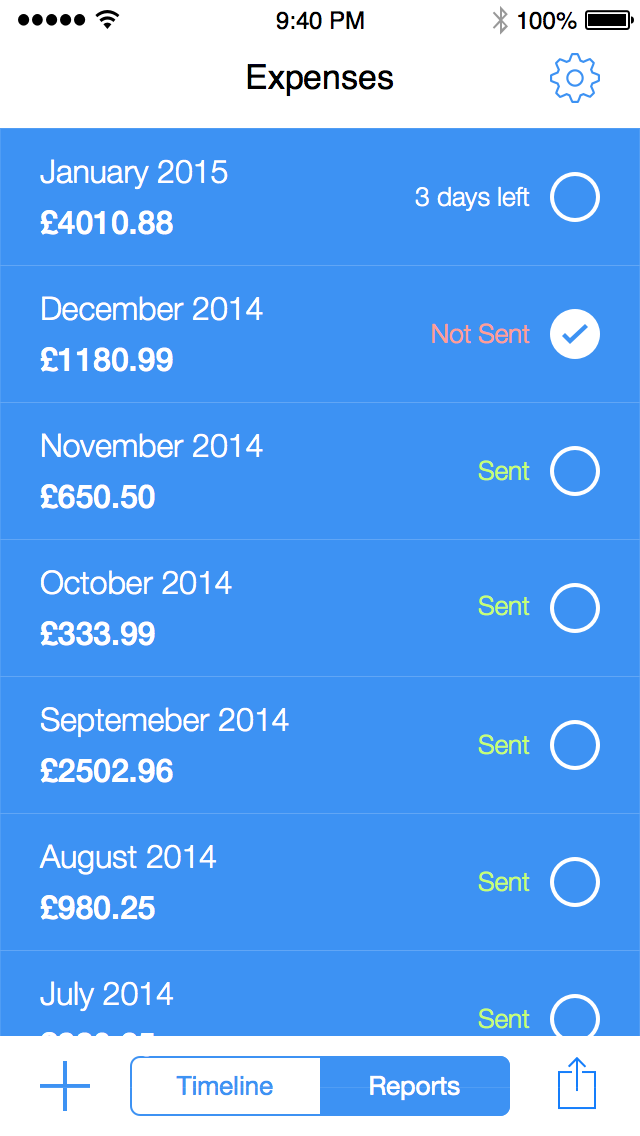640x1136 pixels.
Task: Open the December 2014 report row
Action: point(320,334)
